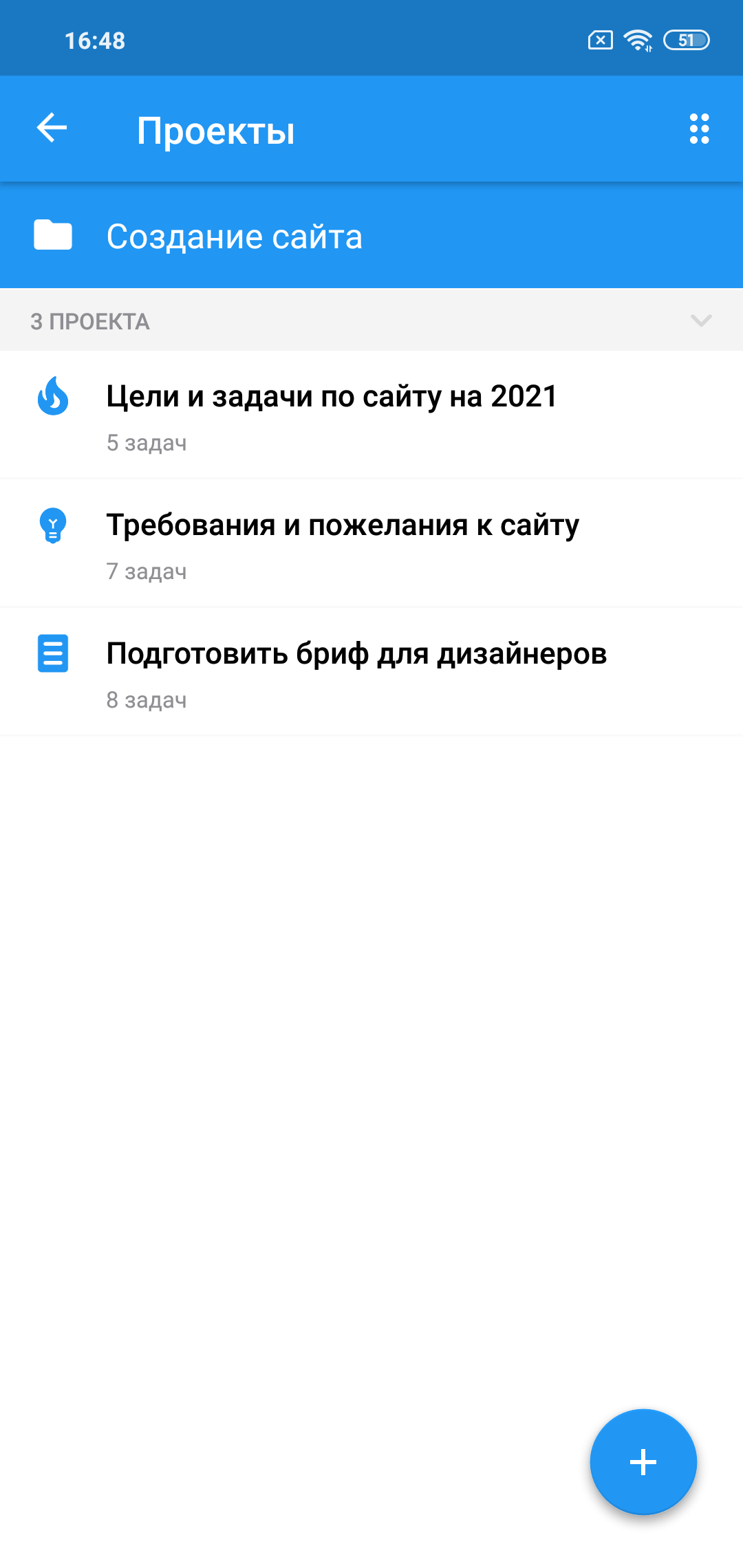Go back using the arrow icon
This screenshot has height=1568, width=743.
pyautogui.click(x=52, y=129)
